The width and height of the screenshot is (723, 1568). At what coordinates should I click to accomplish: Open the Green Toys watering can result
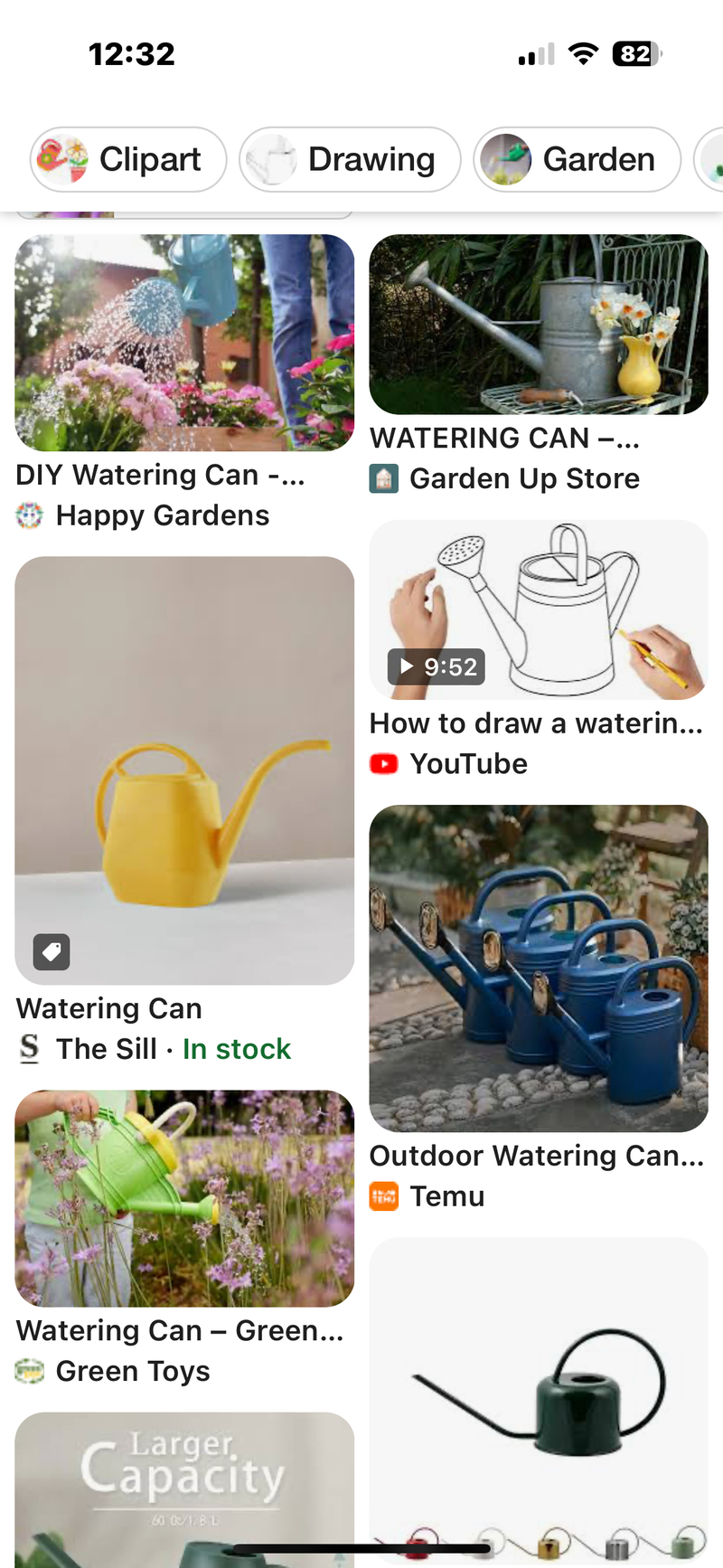[x=184, y=1198]
